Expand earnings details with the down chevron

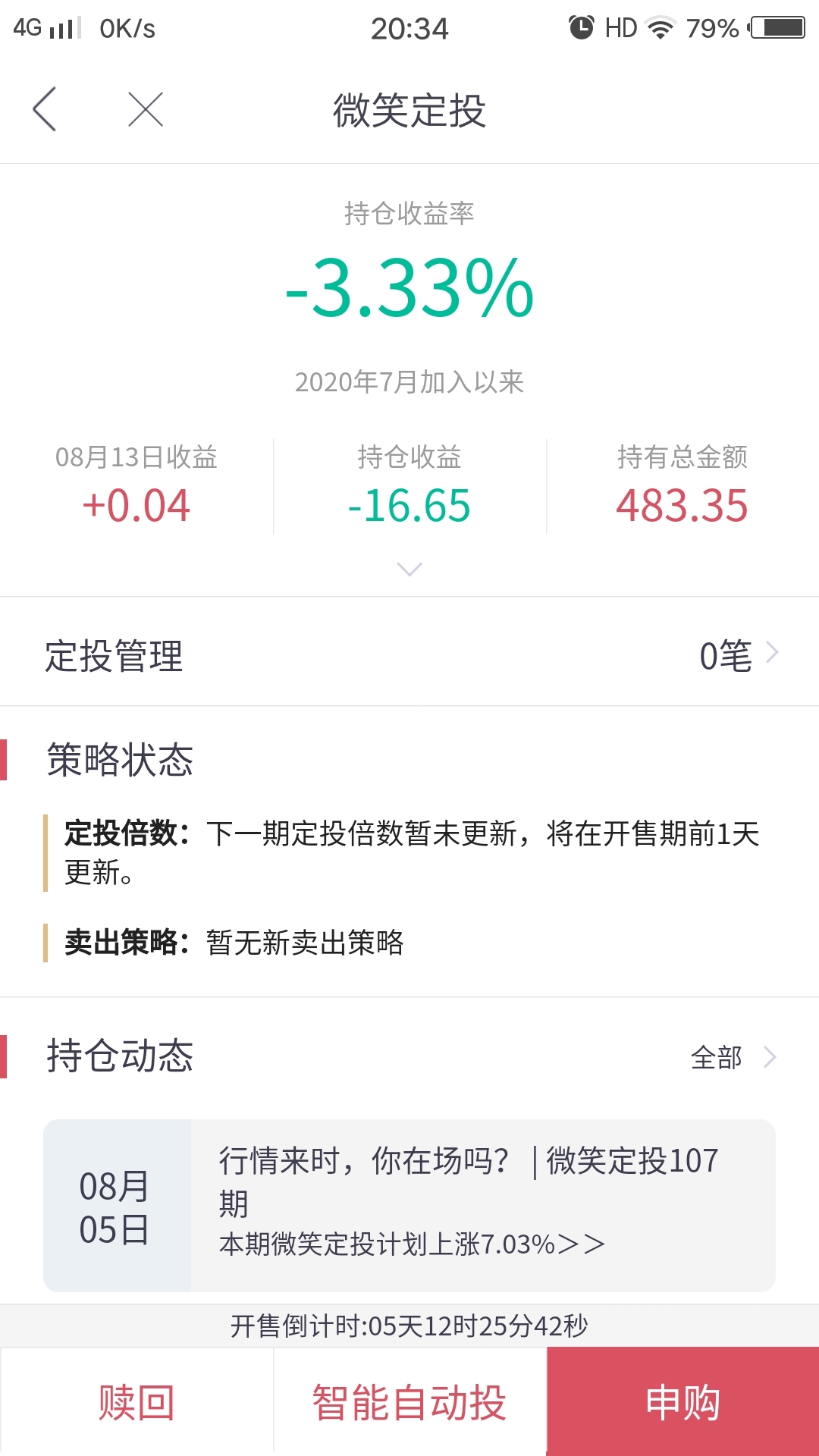click(x=409, y=569)
